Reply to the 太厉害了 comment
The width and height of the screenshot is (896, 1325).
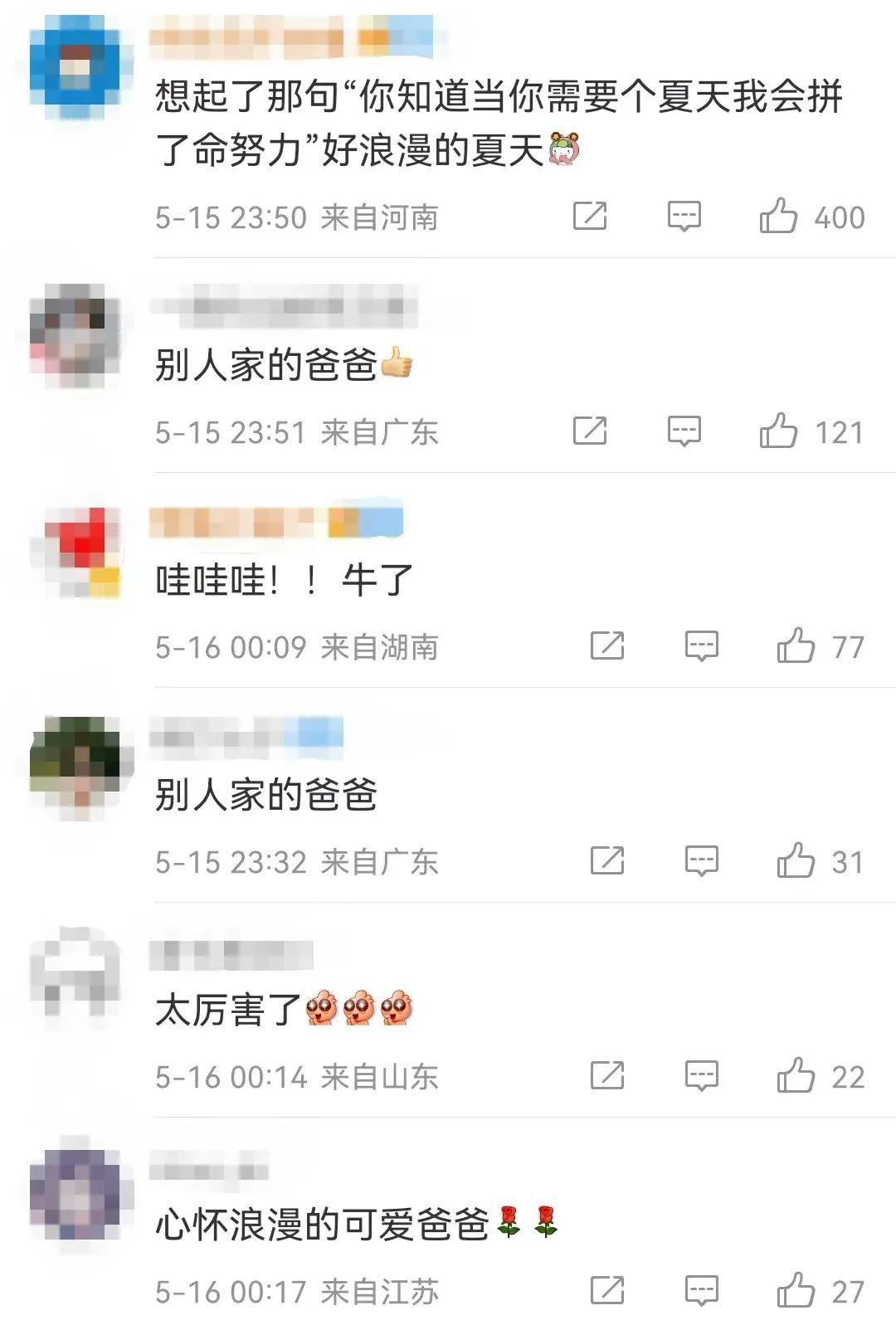point(701,1076)
